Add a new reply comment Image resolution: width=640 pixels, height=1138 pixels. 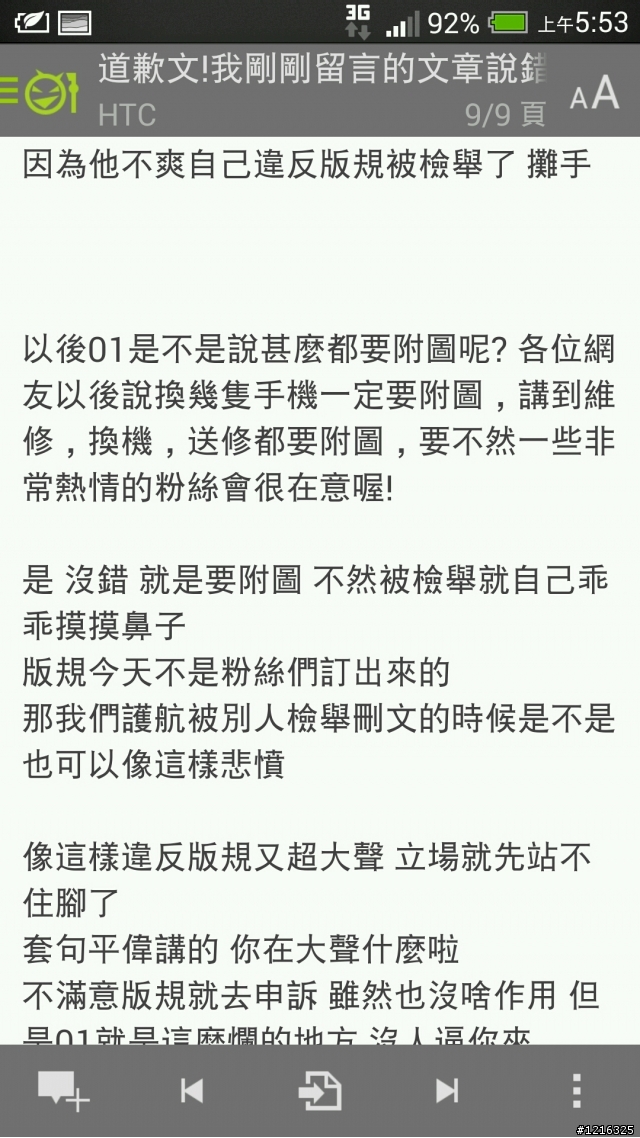(x=64, y=1091)
